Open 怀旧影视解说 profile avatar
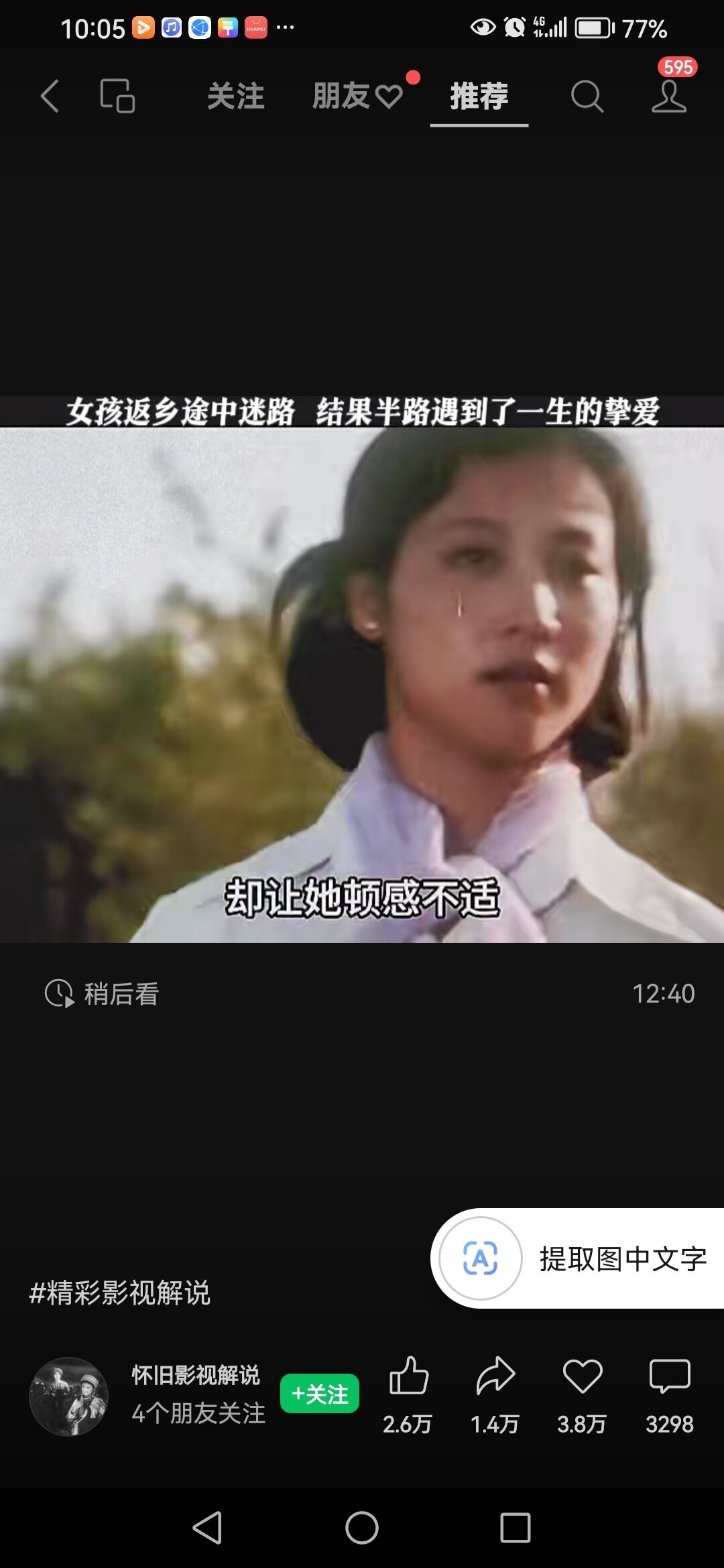Screen dimensions: 724x1568 pos(69,1396)
